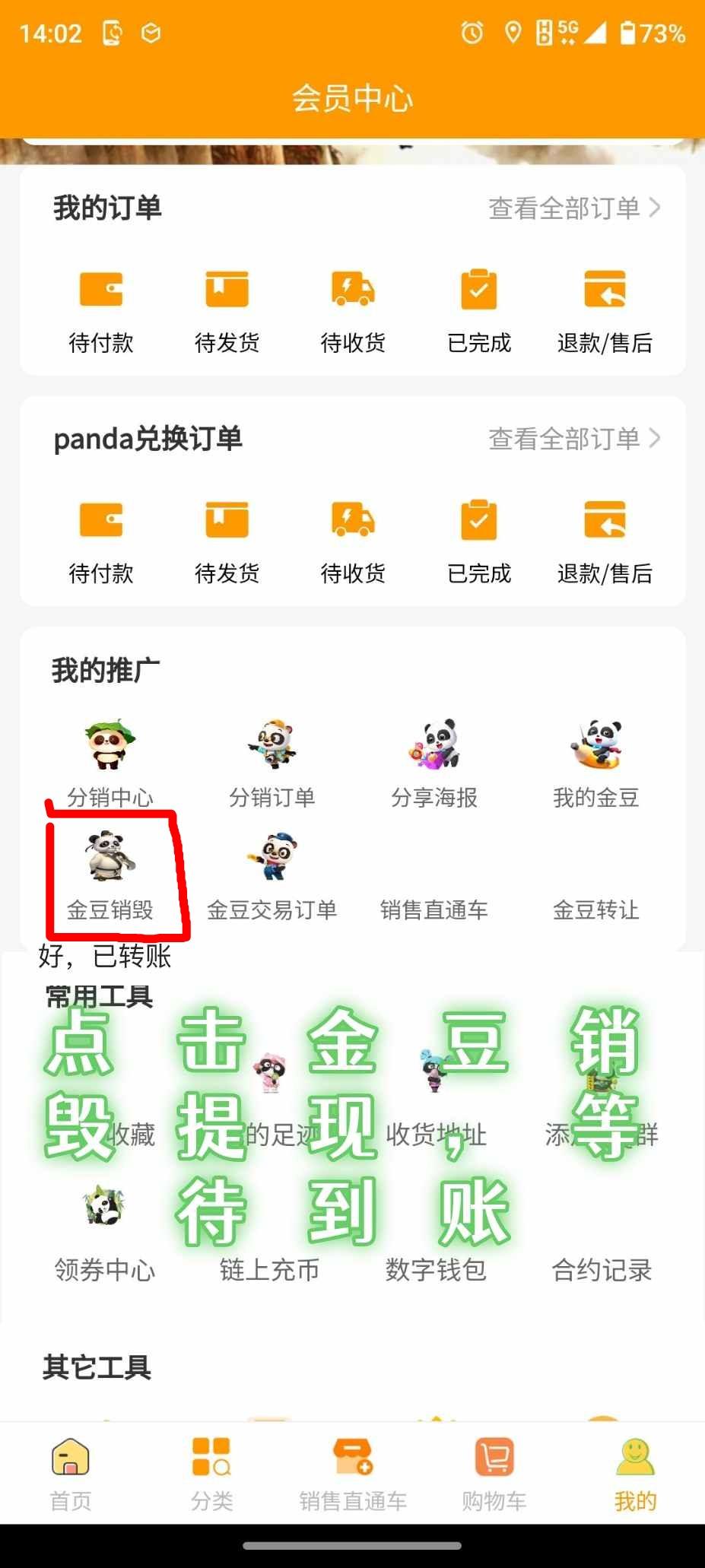Tap 金豆销毁
This screenshot has height=1568, width=705.
click(x=110, y=875)
